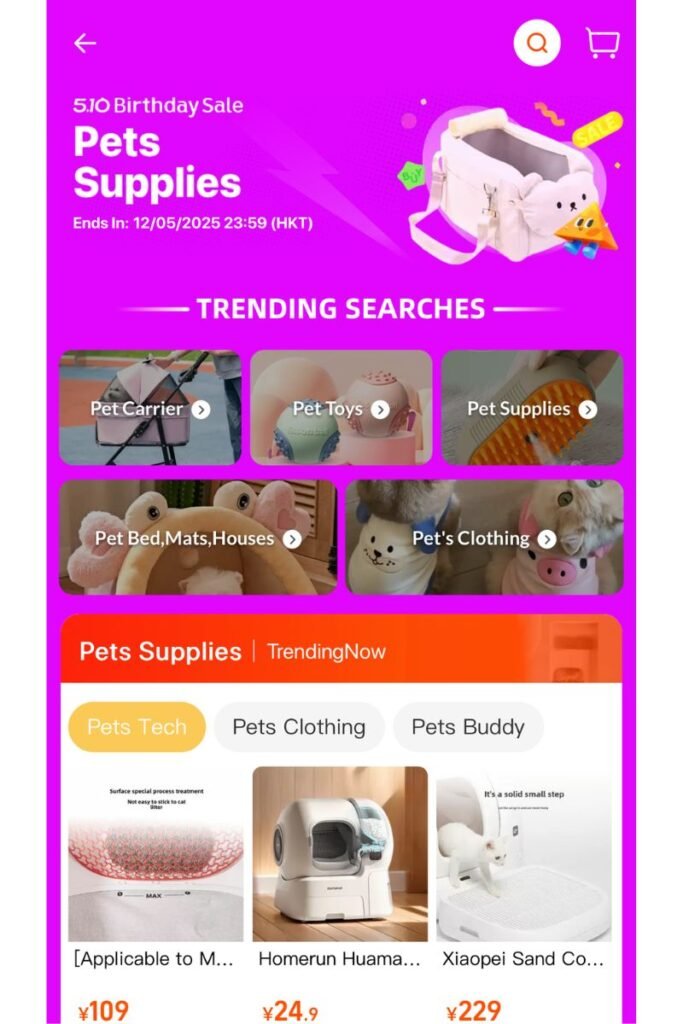
Task: Go back with the arrow icon
Action: coord(85,43)
